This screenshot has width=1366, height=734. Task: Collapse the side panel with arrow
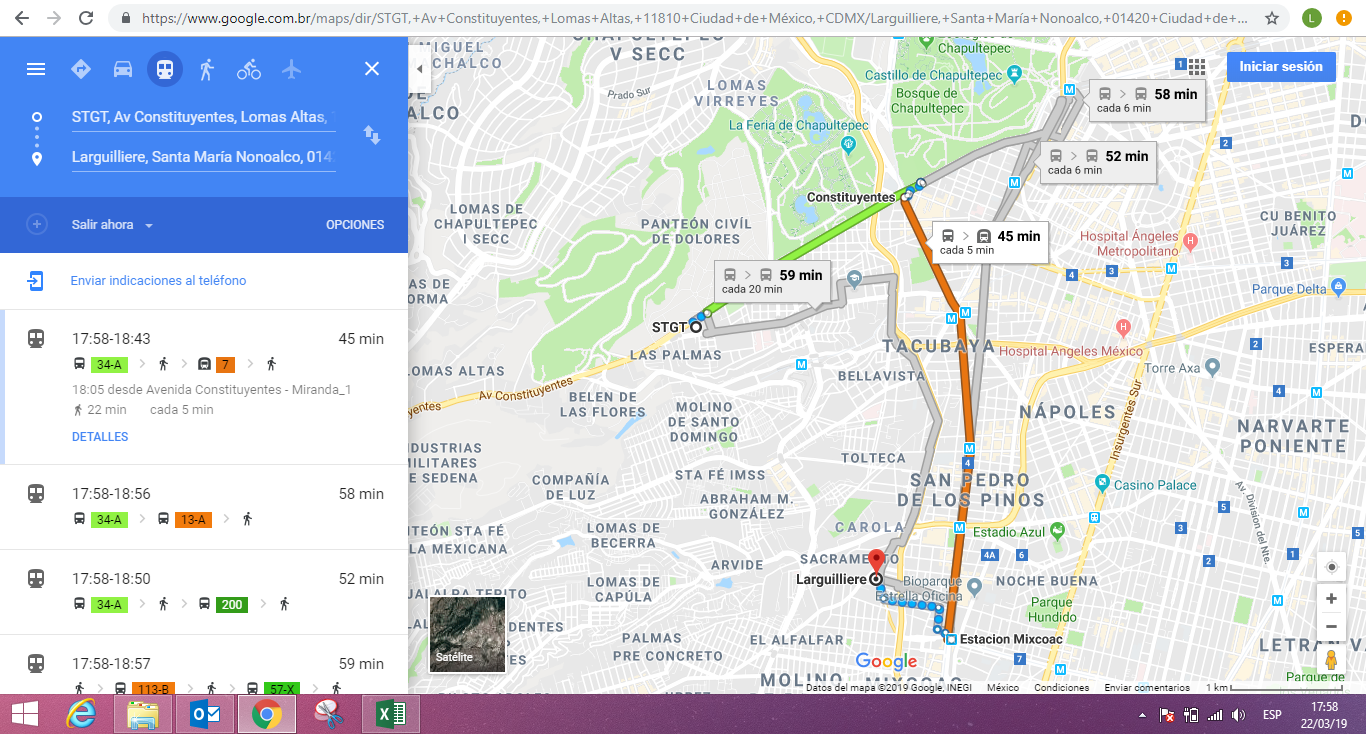coord(420,69)
